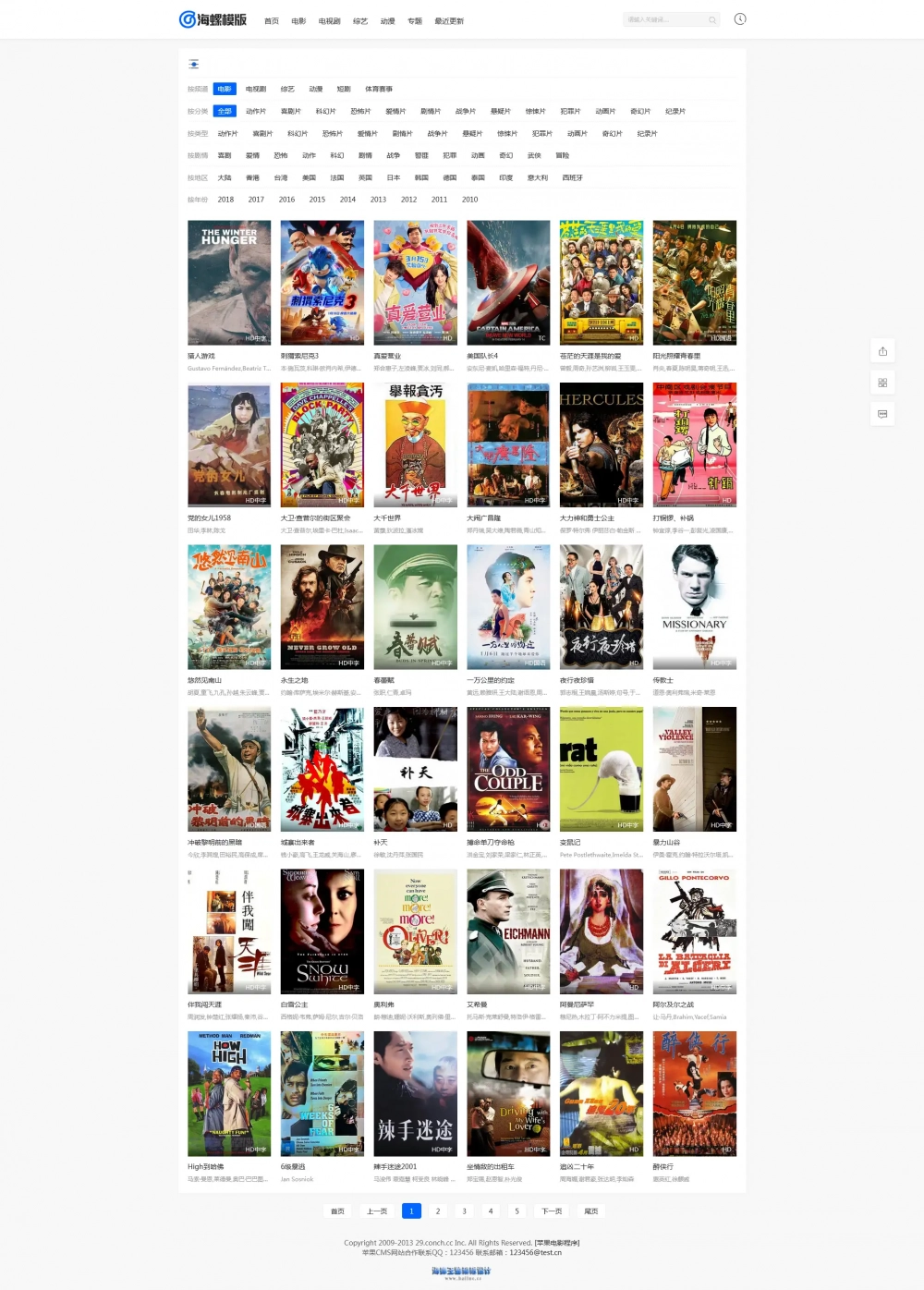Open the movie 辣手迷途2001
The width and height of the screenshot is (924, 1290).
pos(415,1093)
